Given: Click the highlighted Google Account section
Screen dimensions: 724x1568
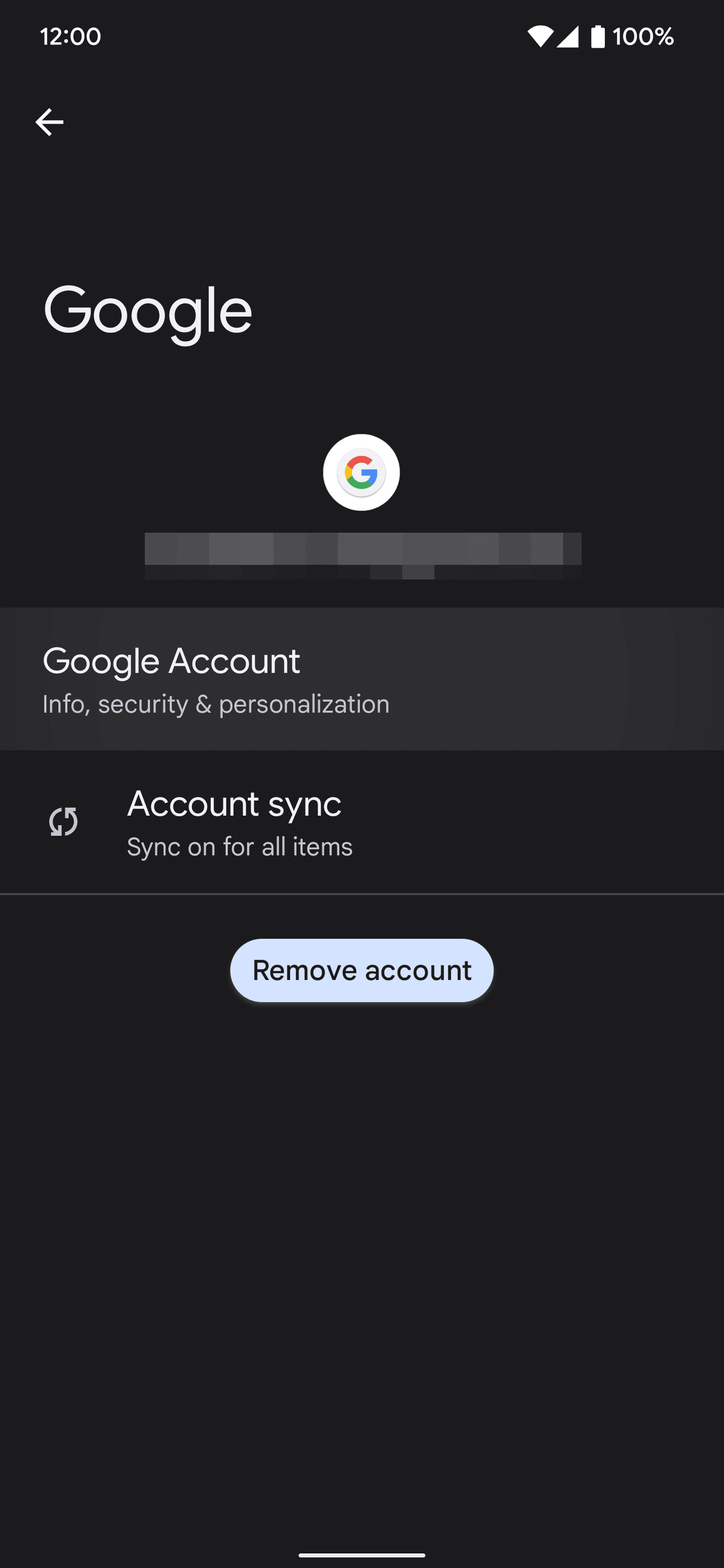Looking at the screenshot, I should coord(361,678).
